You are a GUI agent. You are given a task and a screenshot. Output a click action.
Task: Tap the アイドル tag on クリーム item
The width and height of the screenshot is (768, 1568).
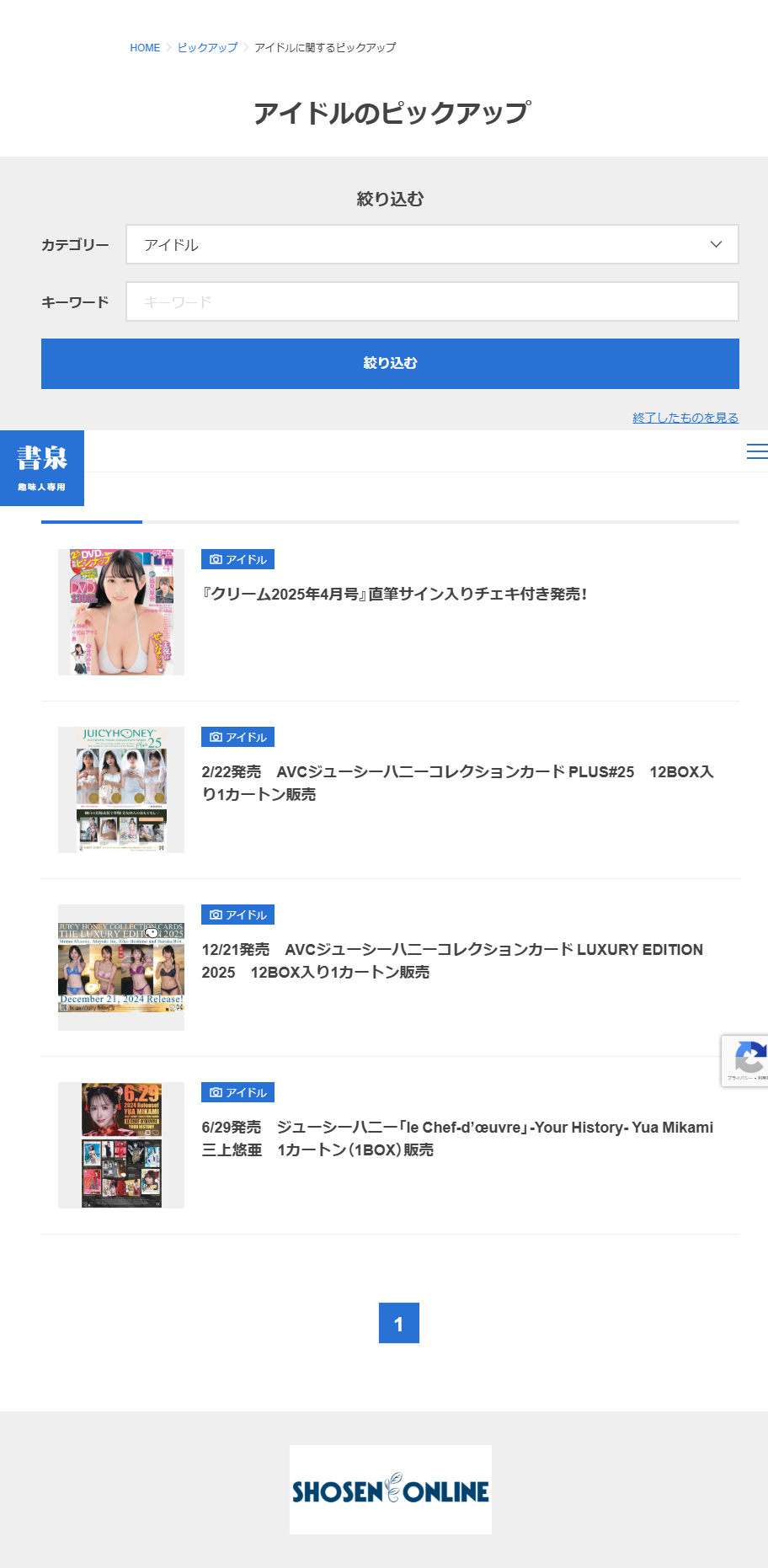tap(237, 559)
